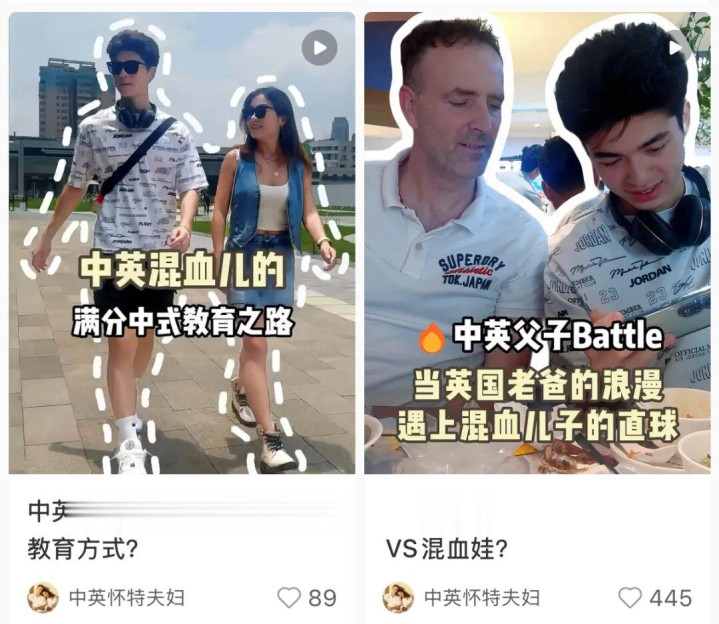Open the 满分中式教育之路 video post
This screenshot has width=719, height=624.
(x=182, y=243)
